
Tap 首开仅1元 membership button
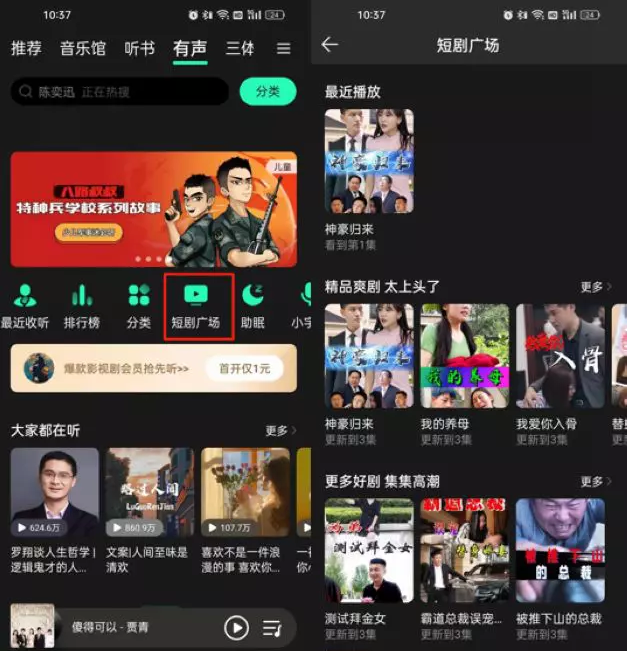pos(244,369)
